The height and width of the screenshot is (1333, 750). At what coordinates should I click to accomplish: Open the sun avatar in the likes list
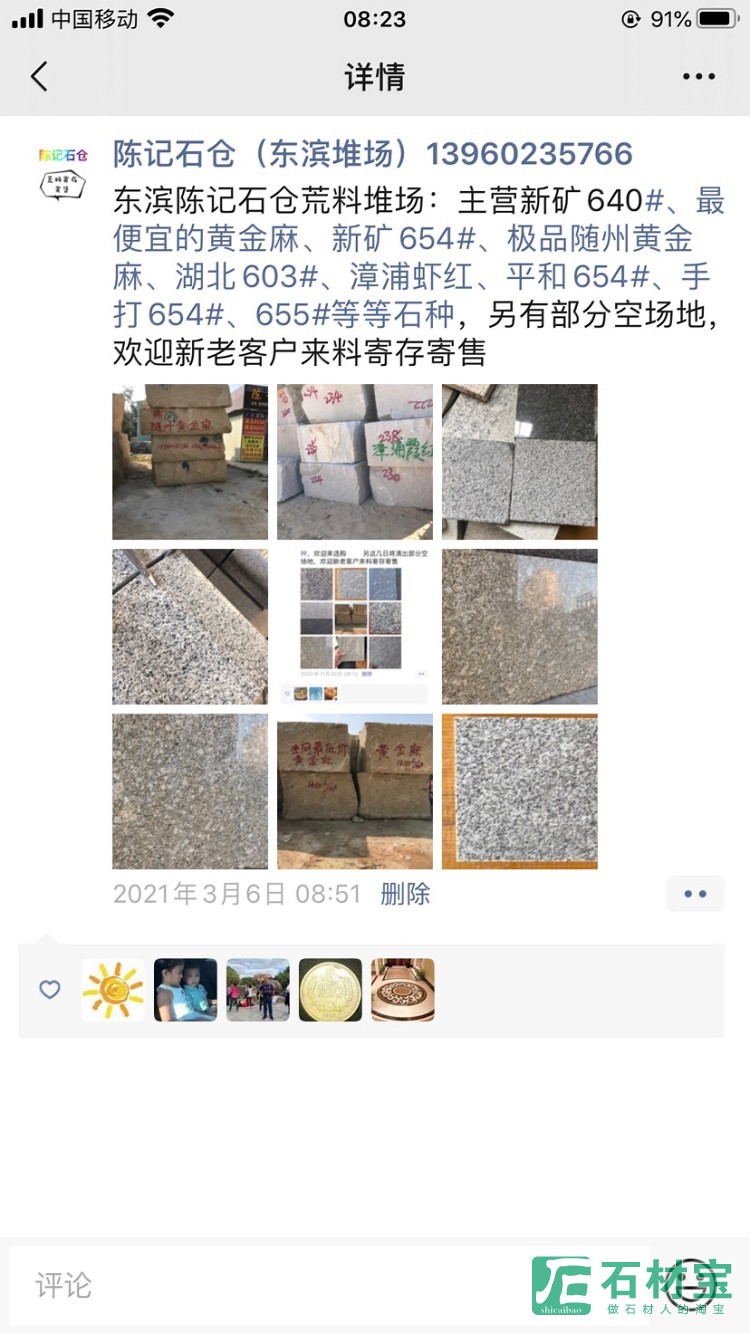(113, 990)
